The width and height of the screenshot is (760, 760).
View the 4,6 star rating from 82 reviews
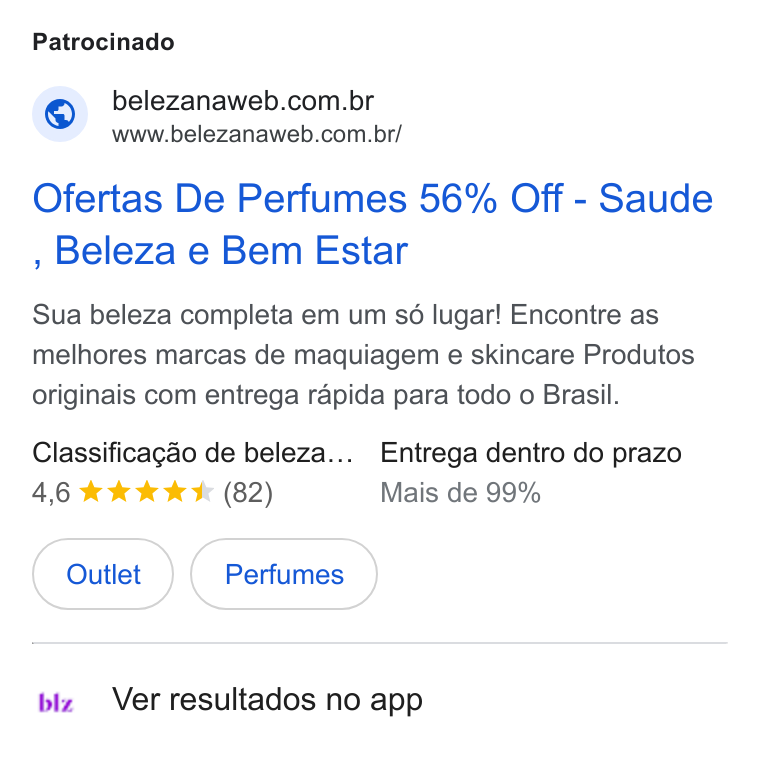coord(153,493)
